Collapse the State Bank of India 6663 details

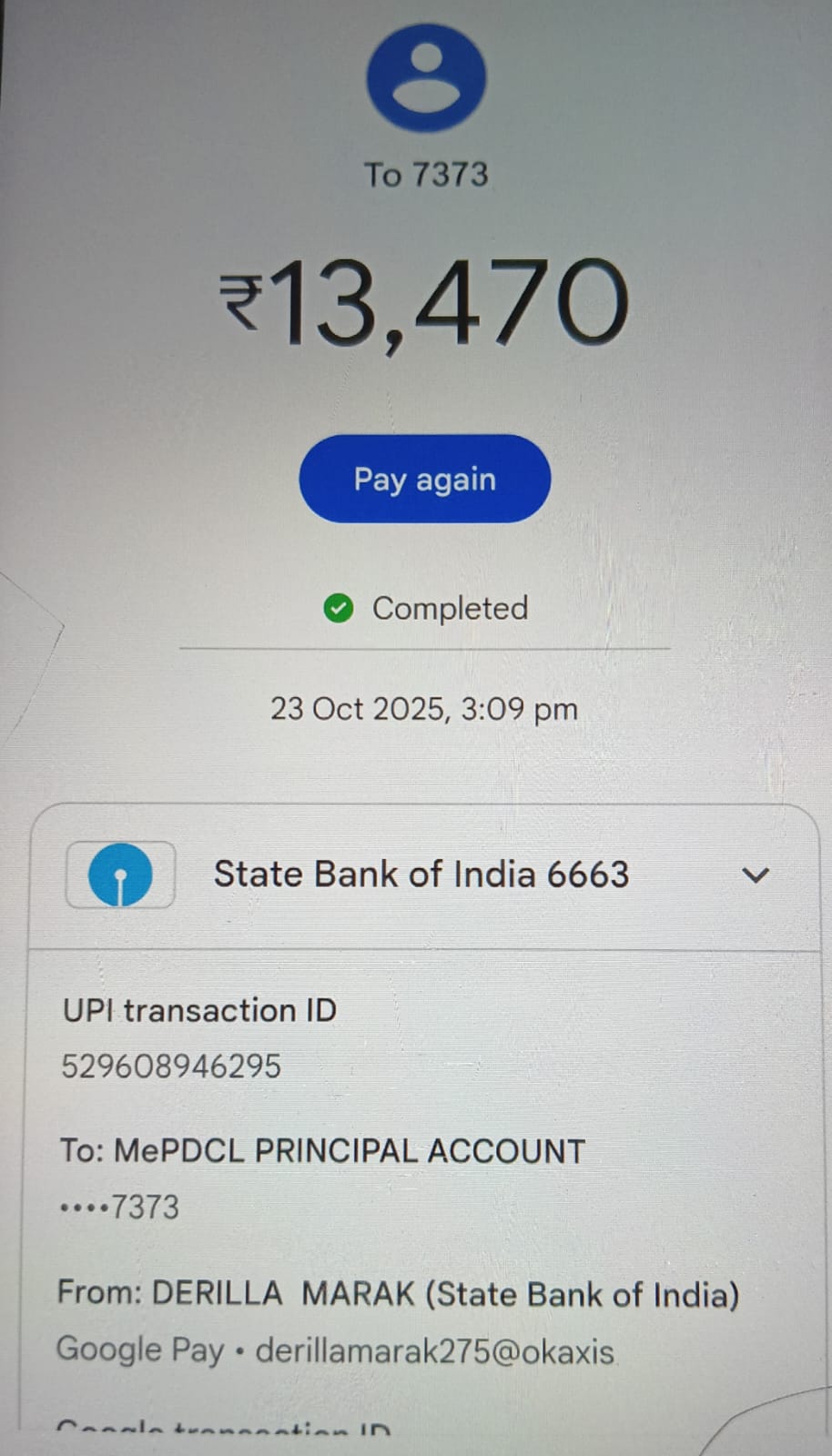755,875
